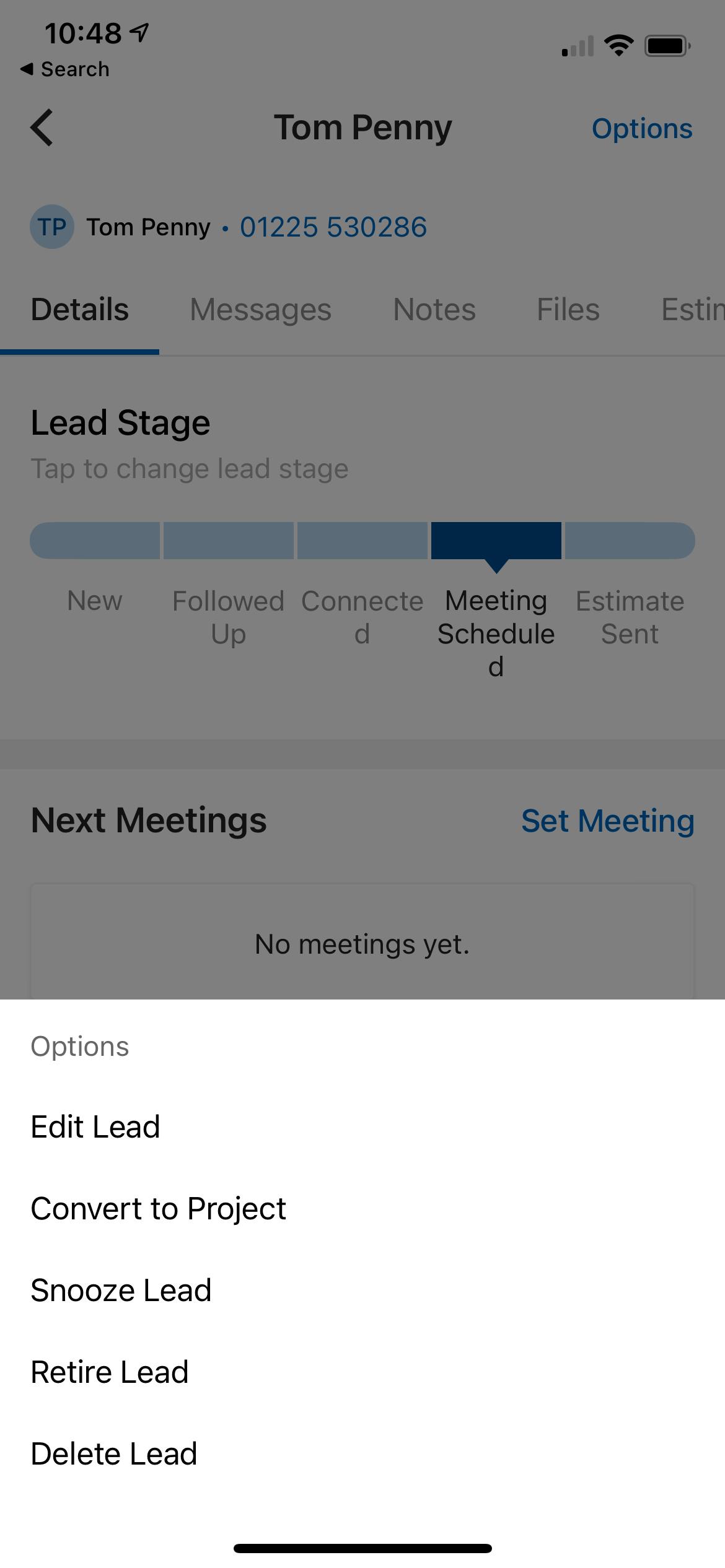Select Edit Lead option
Viewport: 725px width, 1568px height.
point(96,1127)
